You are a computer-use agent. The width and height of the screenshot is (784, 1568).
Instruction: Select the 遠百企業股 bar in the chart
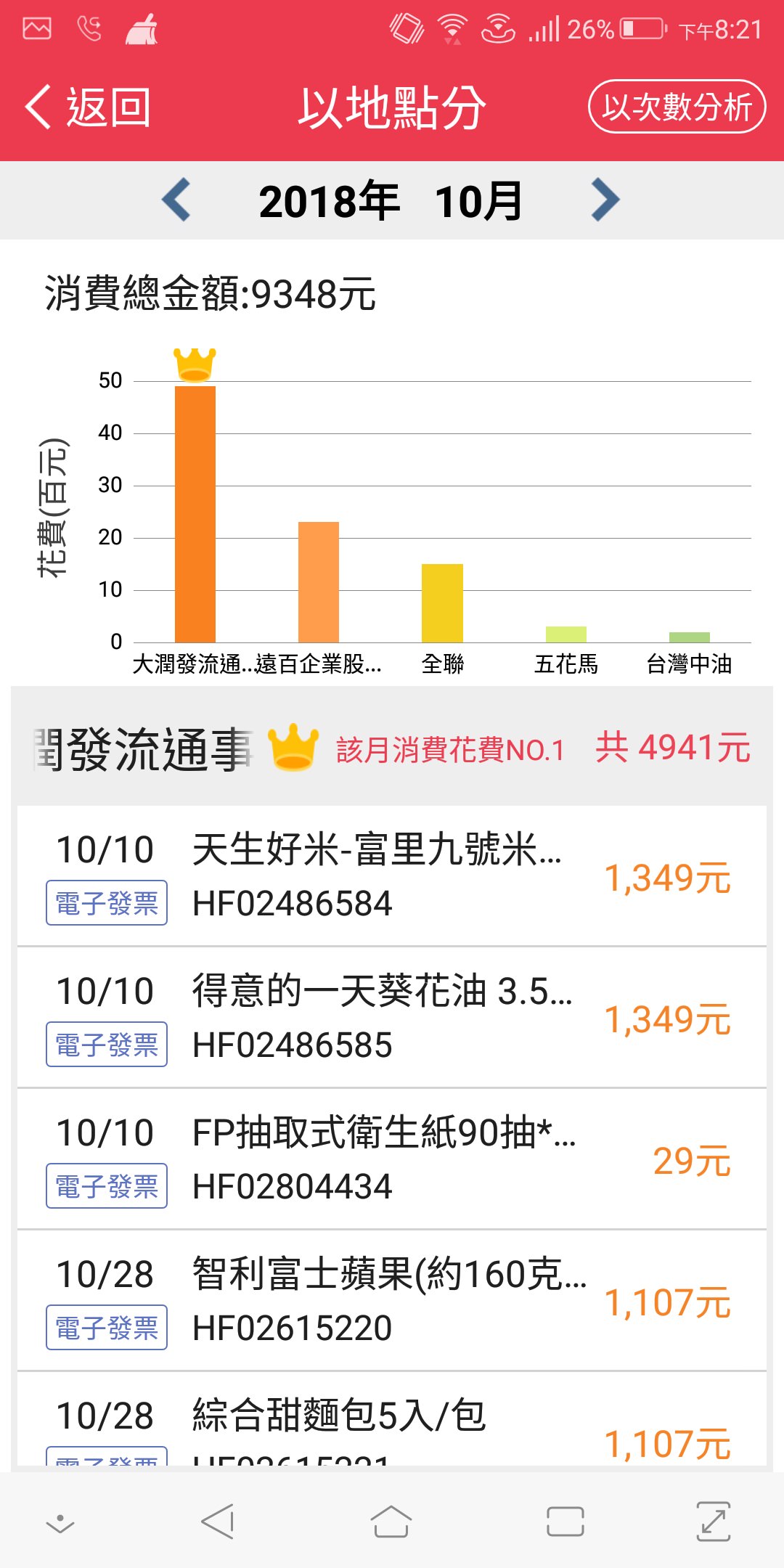(319, 582)
